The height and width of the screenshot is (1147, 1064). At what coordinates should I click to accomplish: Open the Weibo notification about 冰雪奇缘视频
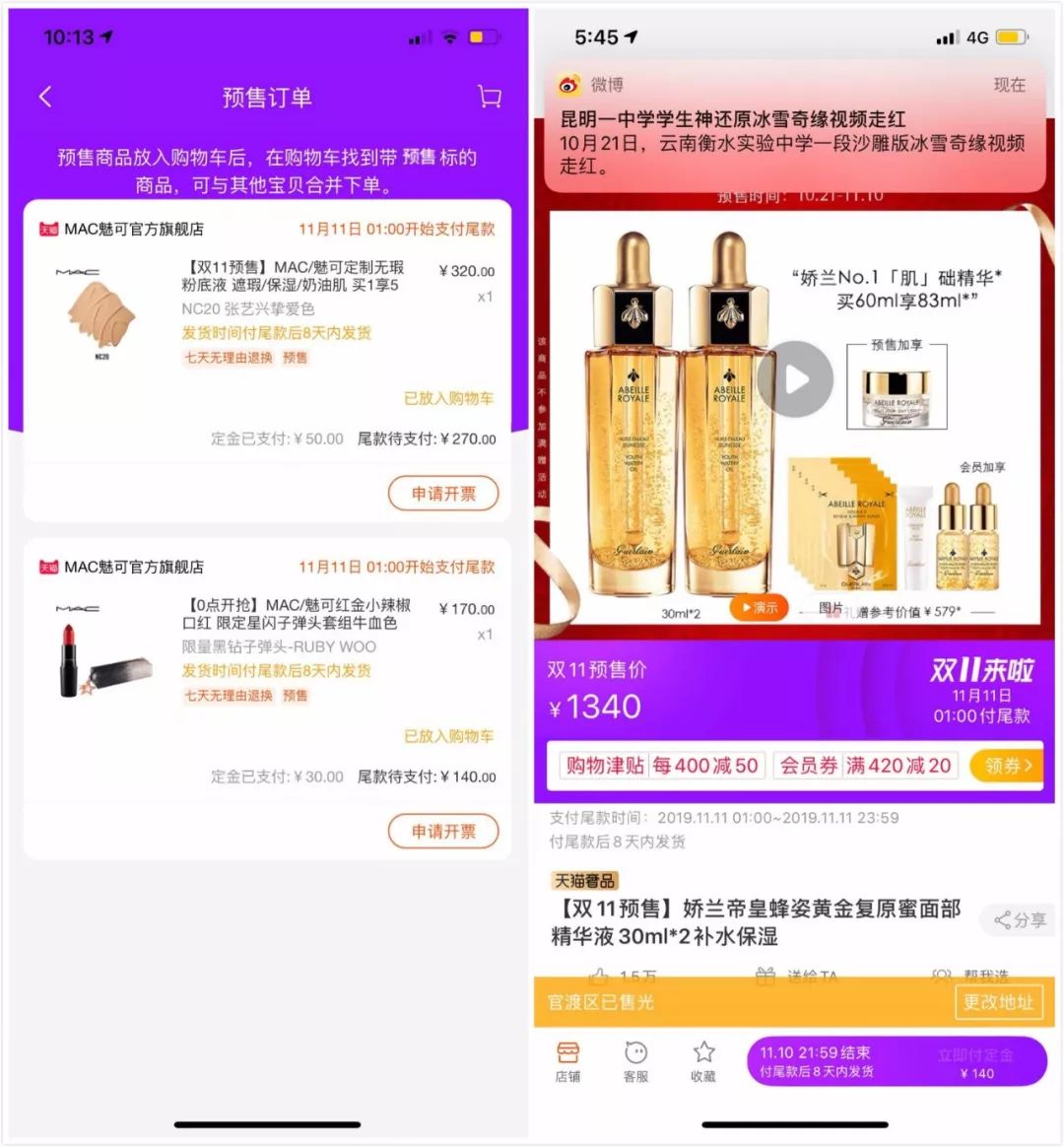tap(778, 138)
